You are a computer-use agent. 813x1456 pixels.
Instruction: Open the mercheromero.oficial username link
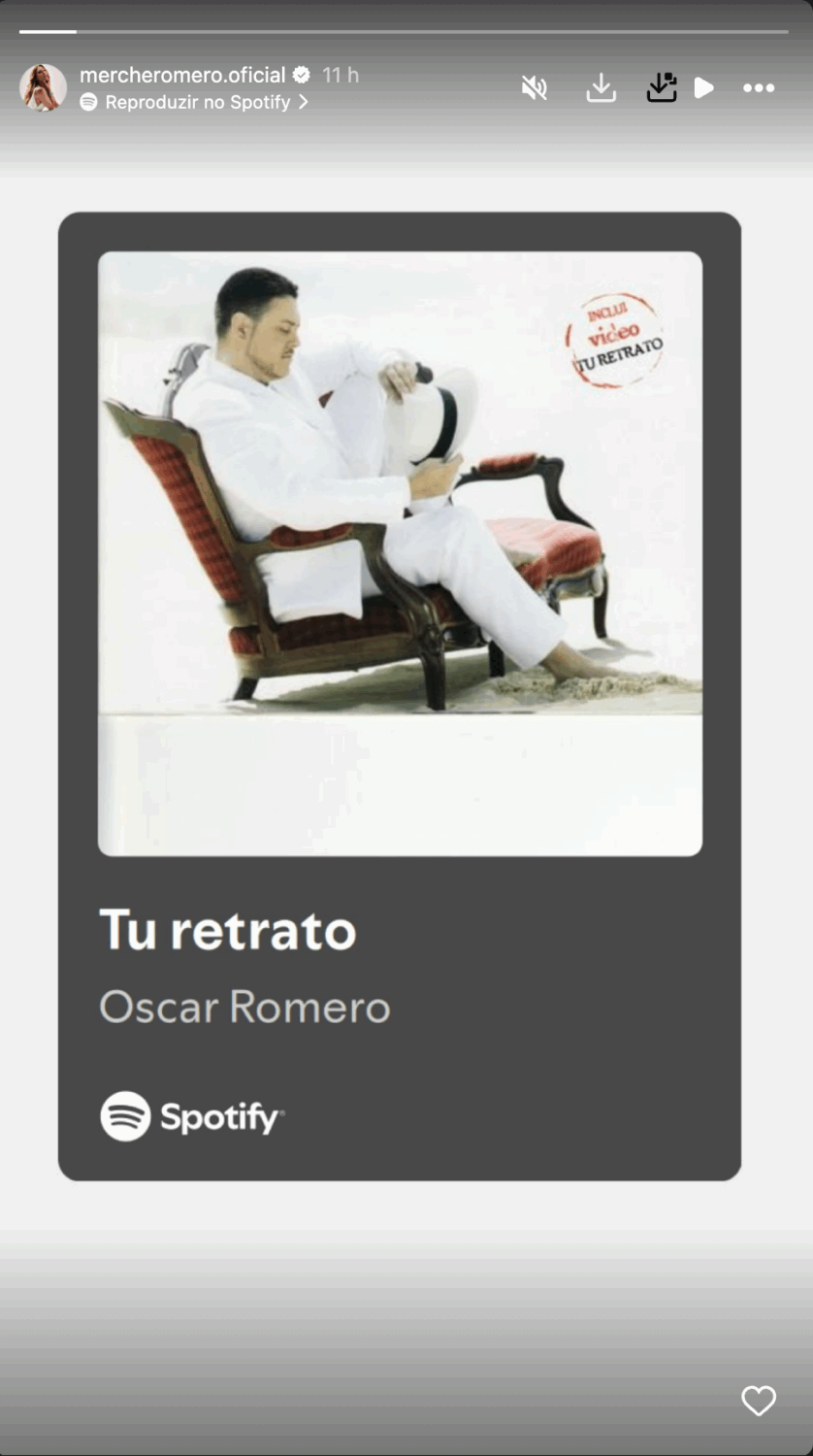pyautogui.click(x=182, y=75)
